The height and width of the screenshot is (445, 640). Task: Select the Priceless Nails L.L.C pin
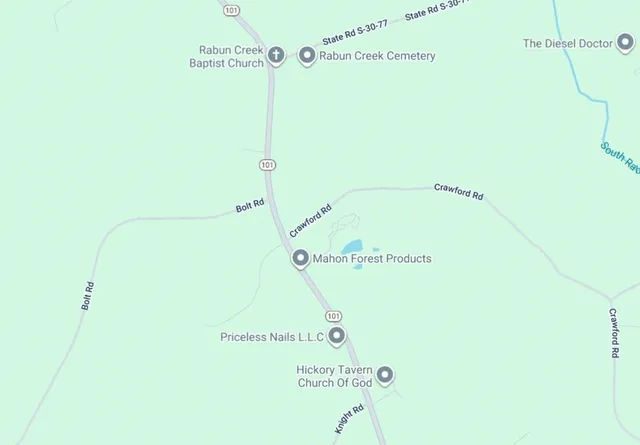coord(337,336)
